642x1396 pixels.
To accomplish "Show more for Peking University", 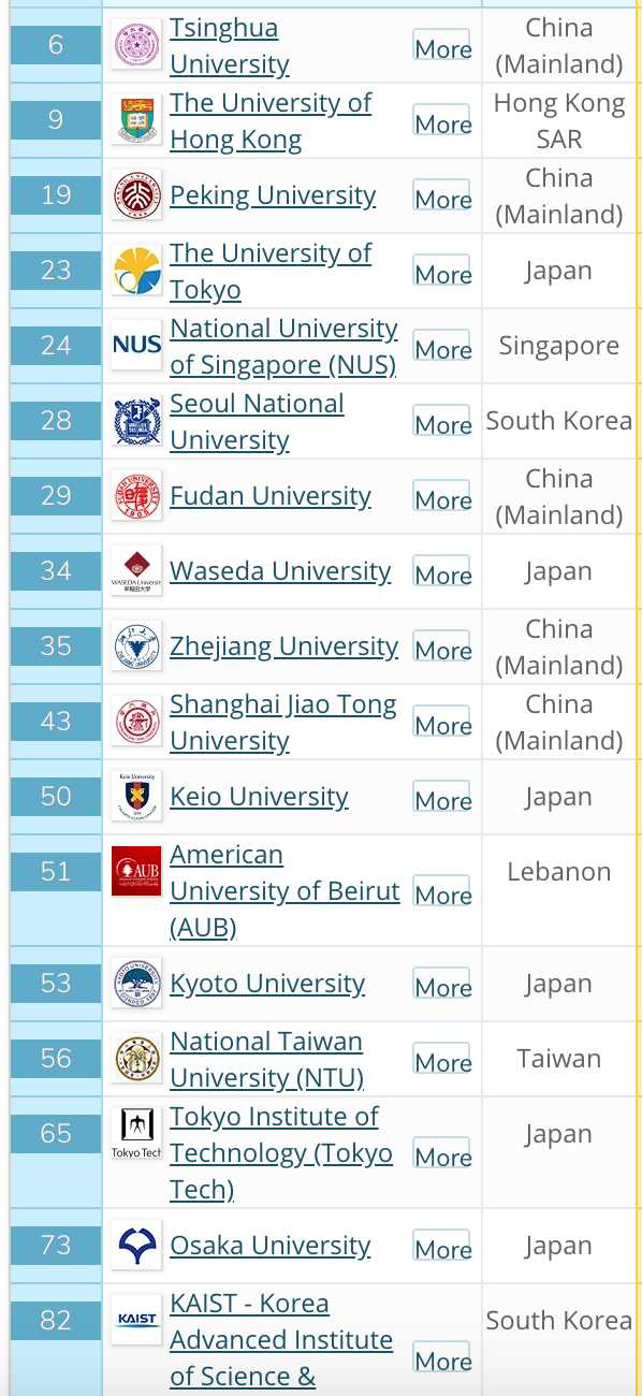I will click(442, 197).
